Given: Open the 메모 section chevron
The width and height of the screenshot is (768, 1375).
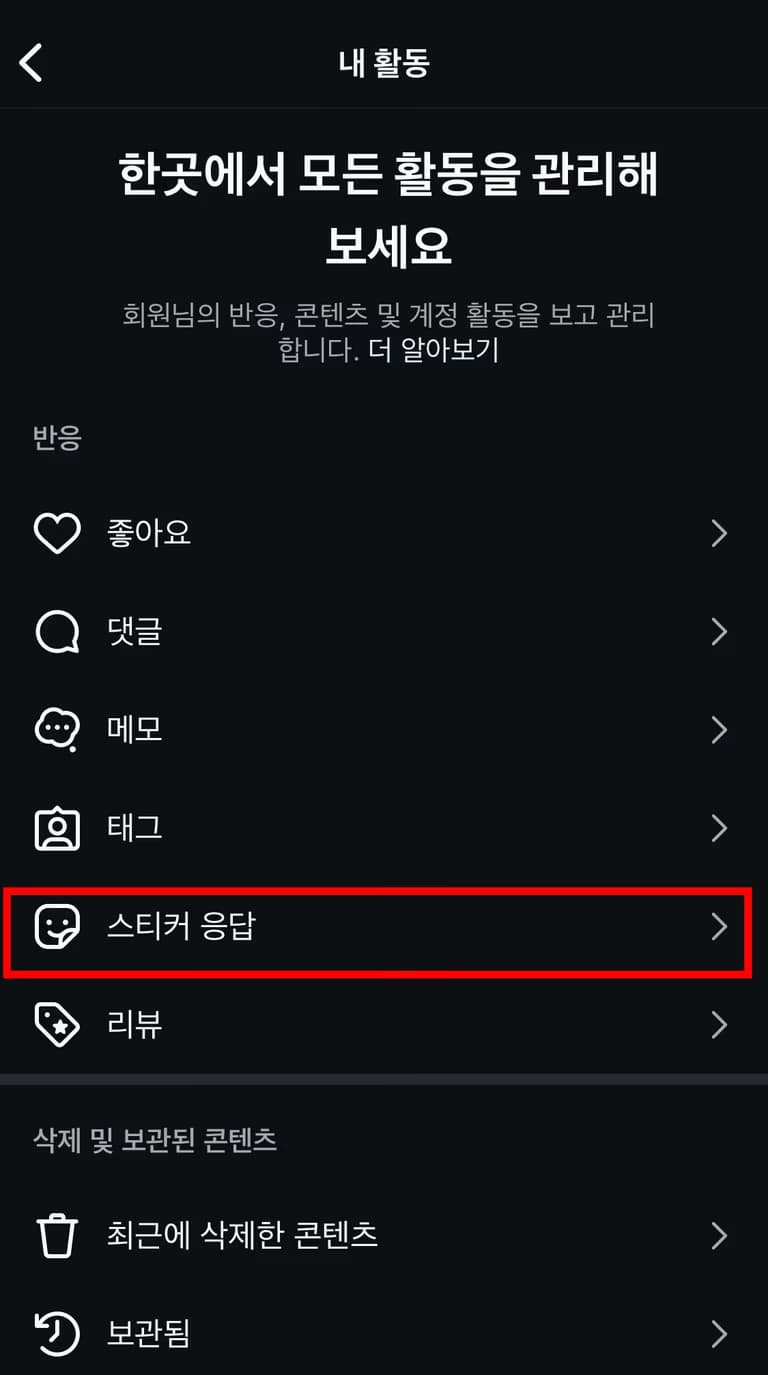Looking at the screenshot, I should [719, 729].
